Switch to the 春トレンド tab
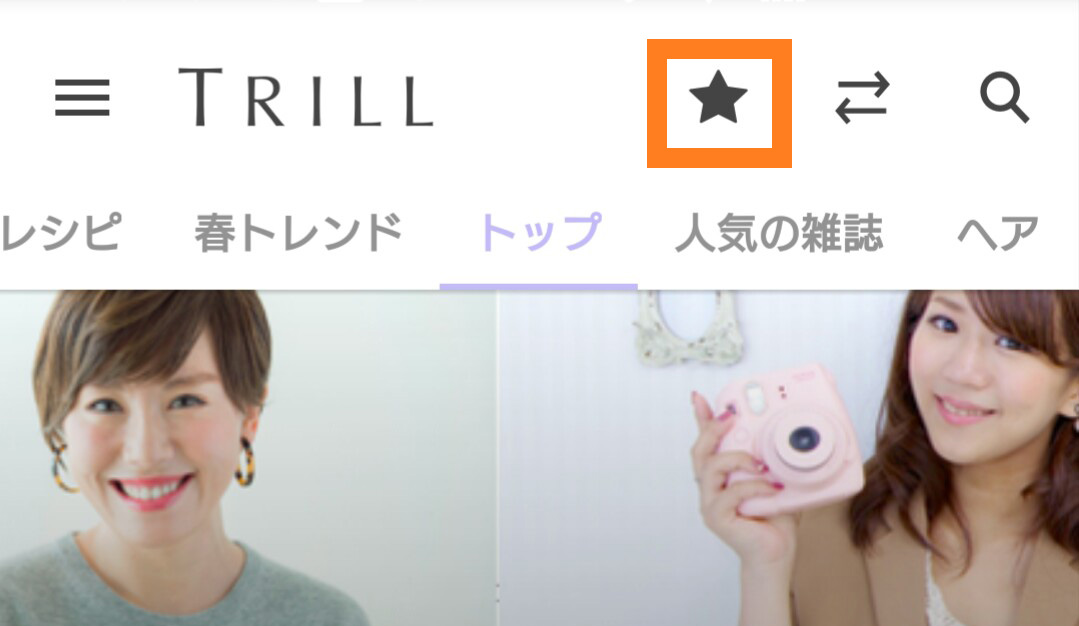This screenshot has width=1079, height=626. (298, 233)
